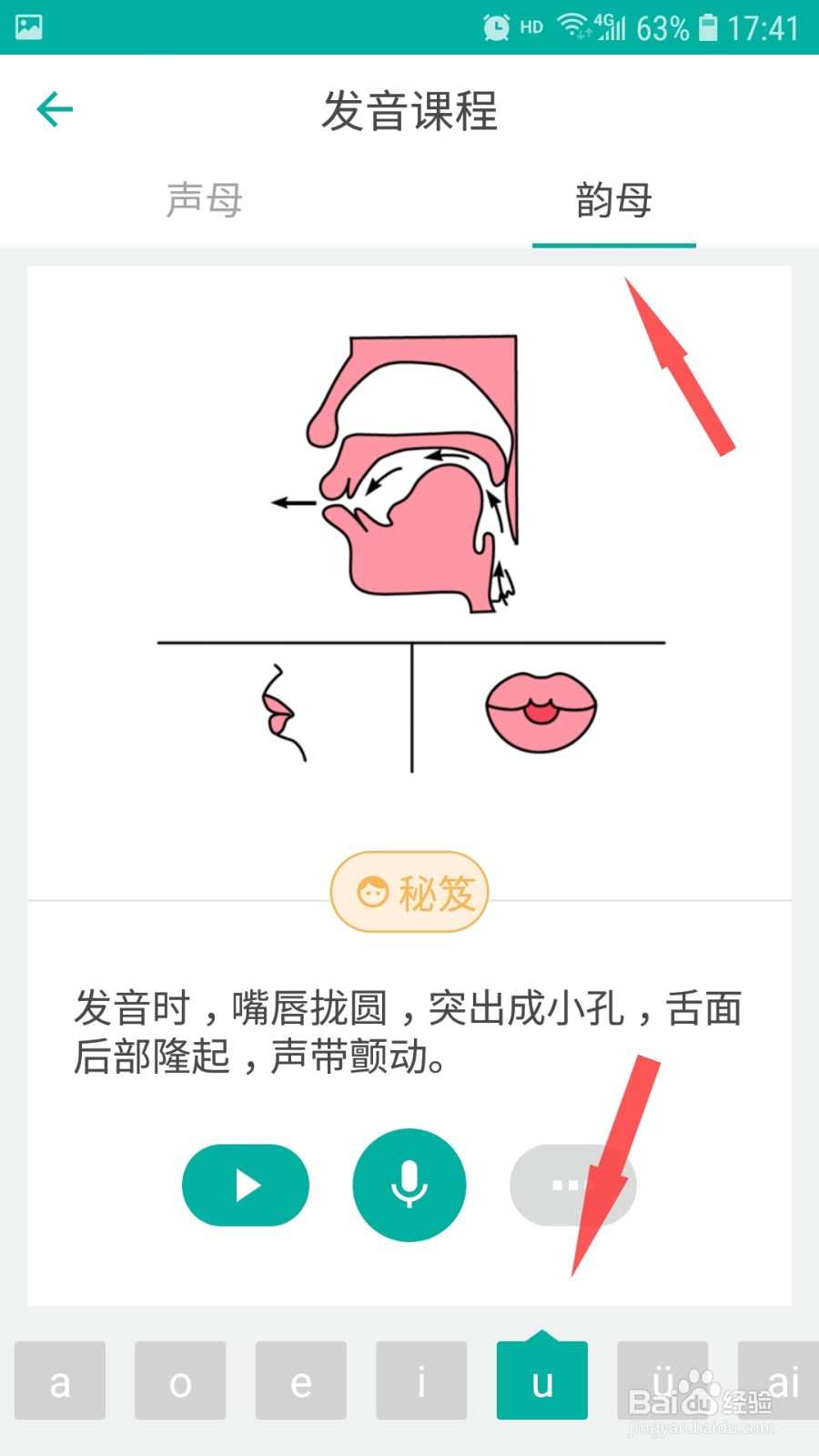Viewport: 819px width, 1456px height.
Task: Select the 韵母 tab
Action: coord(613,201)
